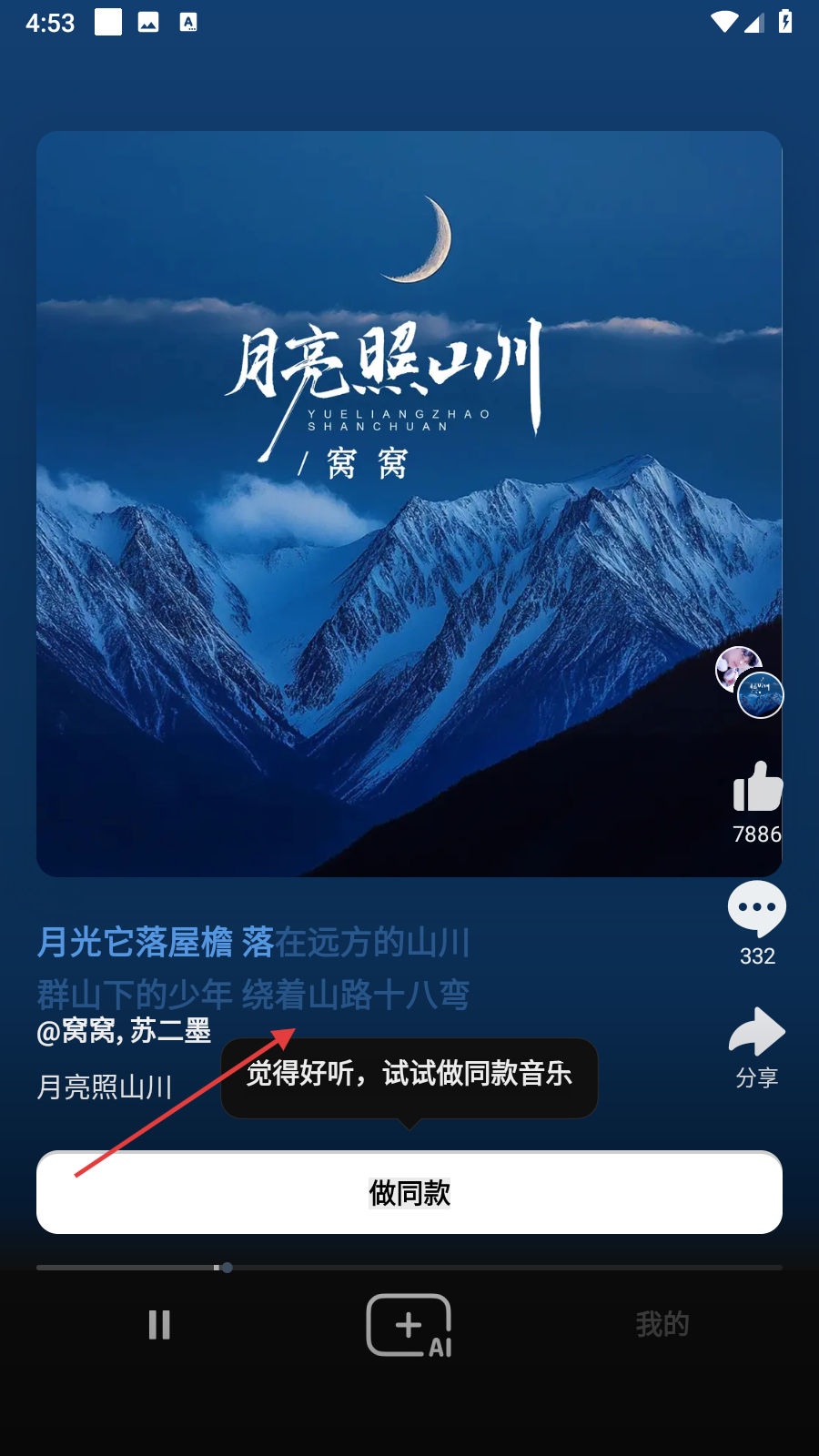Tap the 做同款 button
The height and width of the screenshot is (1456, 819).
click(409, 1192)
